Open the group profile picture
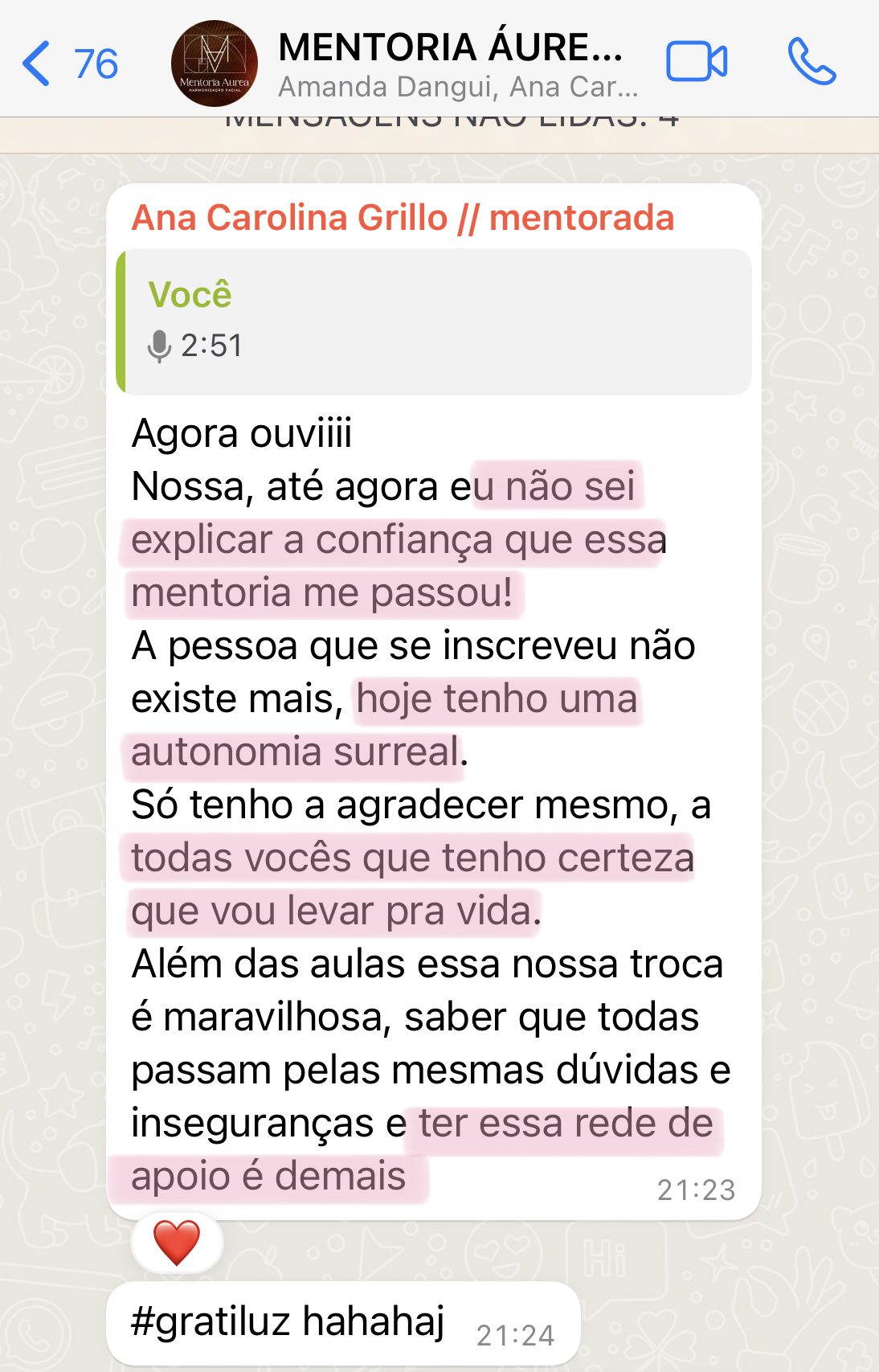Viewport: 879px width, 1372px height. coord(215,63)
